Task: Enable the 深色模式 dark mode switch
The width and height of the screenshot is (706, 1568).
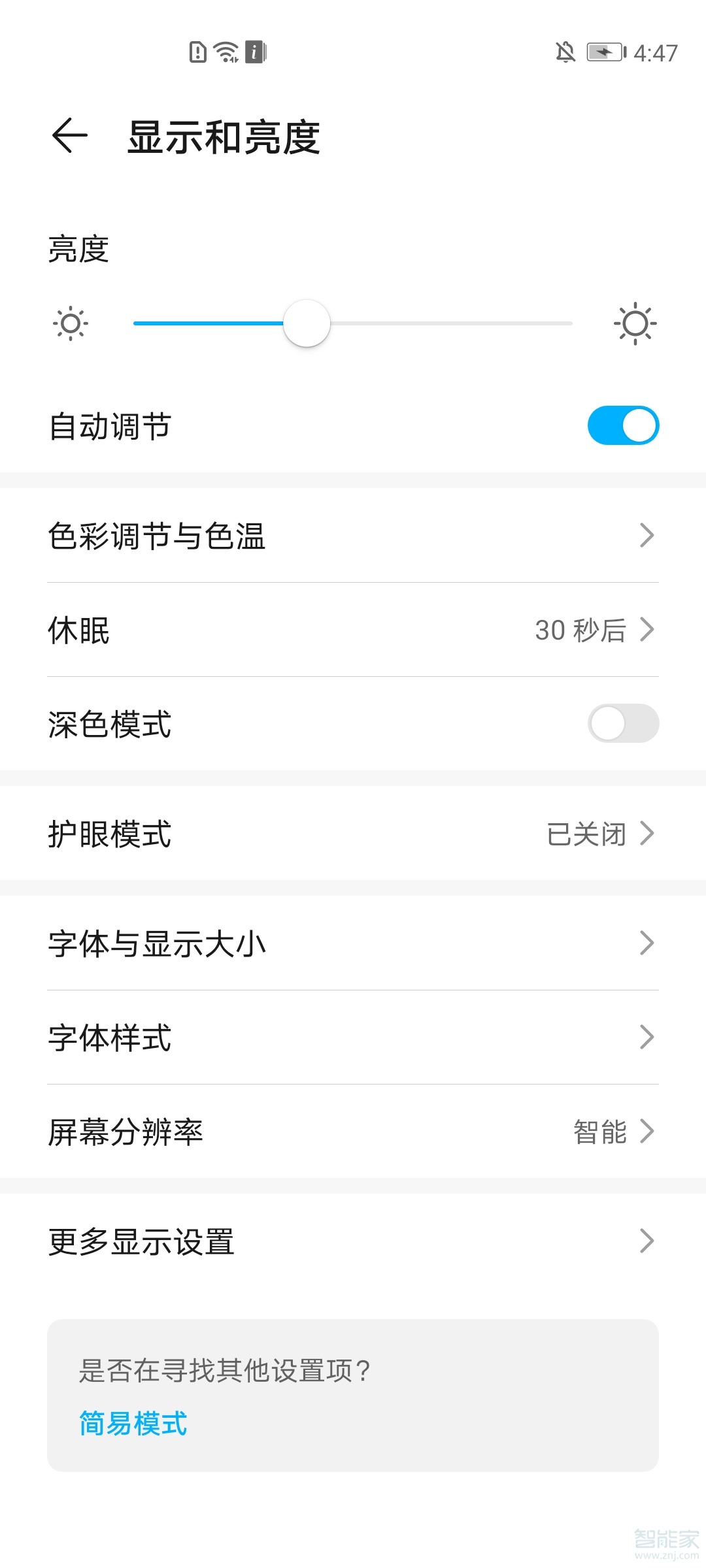Action: 624,724
